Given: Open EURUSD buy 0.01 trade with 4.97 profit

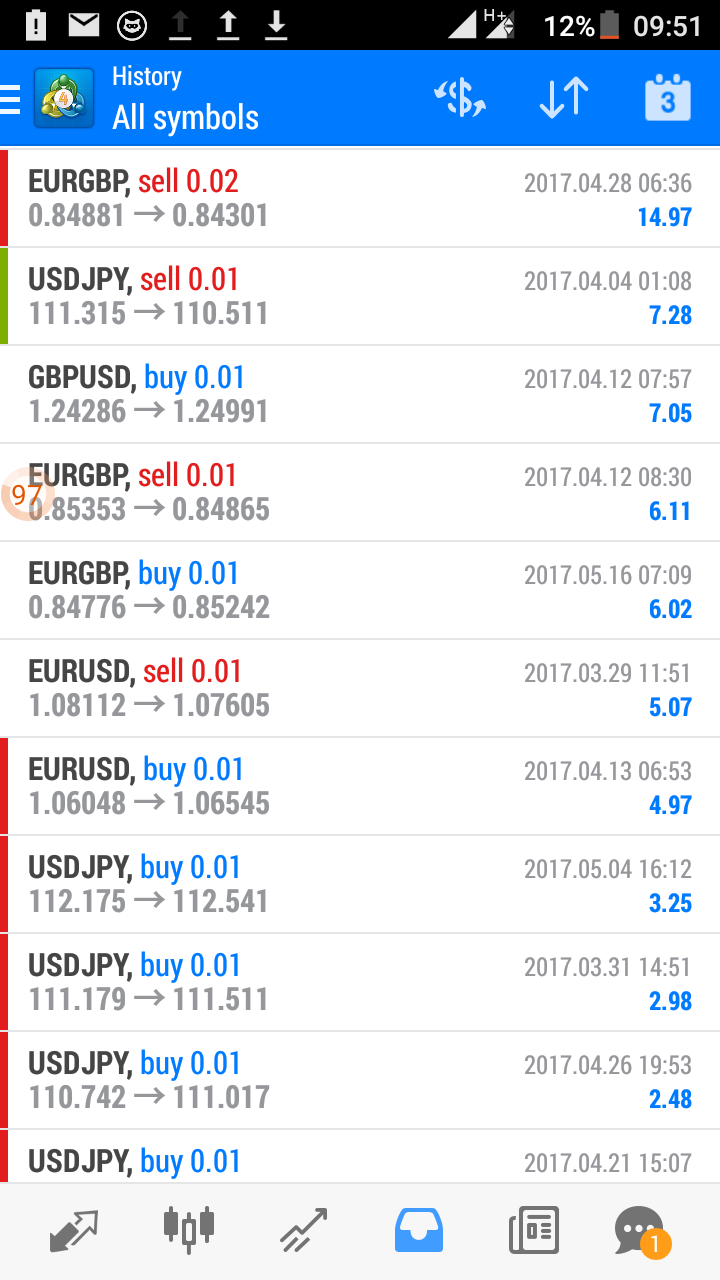Looking at the screenshot, I should pos(360,786).
